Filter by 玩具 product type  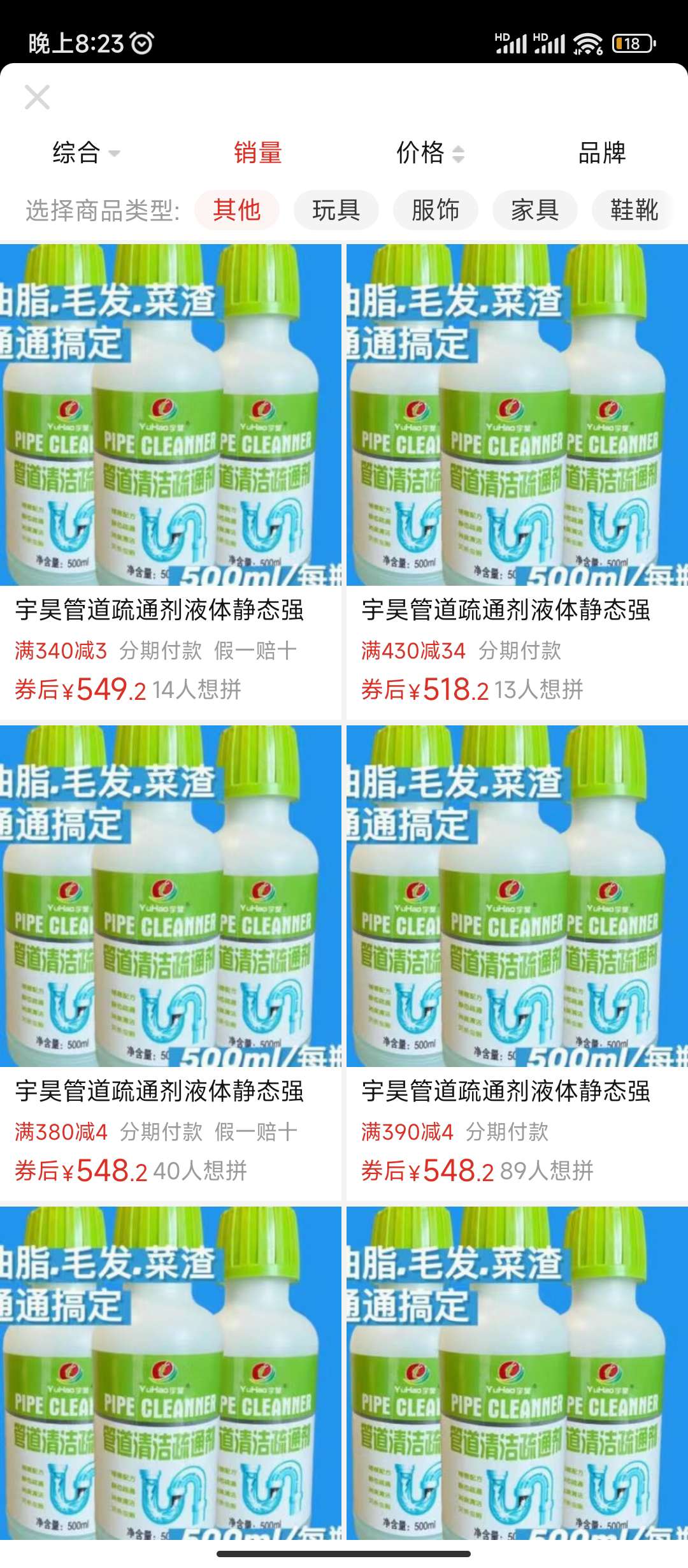(x=336, y=210)
